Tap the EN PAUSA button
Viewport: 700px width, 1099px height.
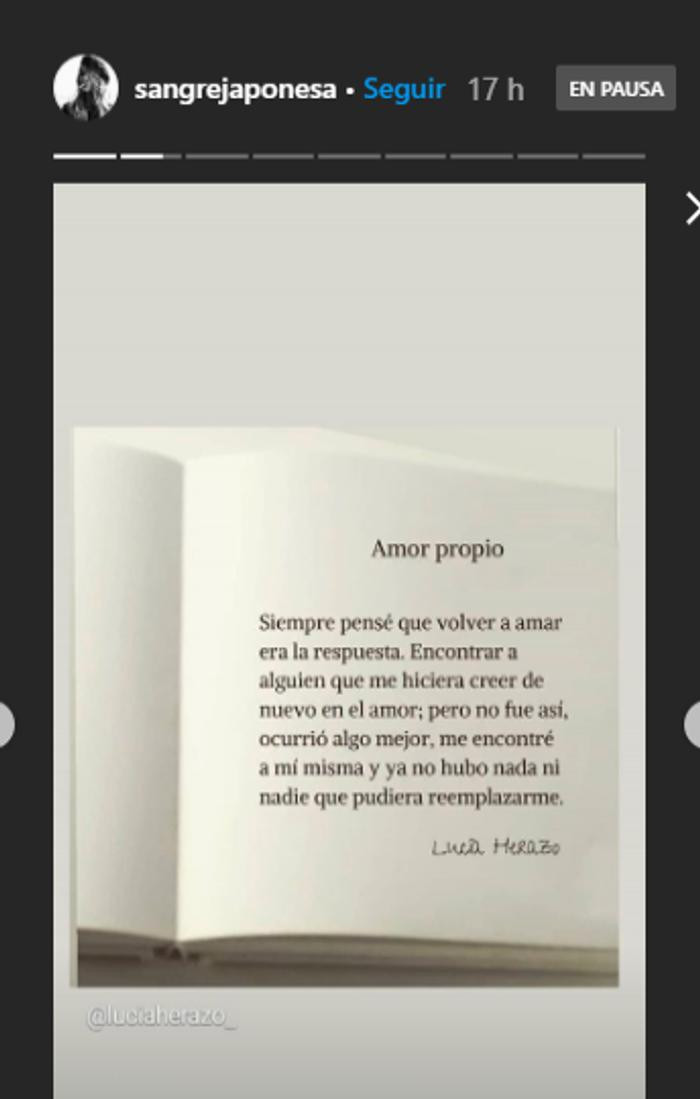tap(615, 89)
